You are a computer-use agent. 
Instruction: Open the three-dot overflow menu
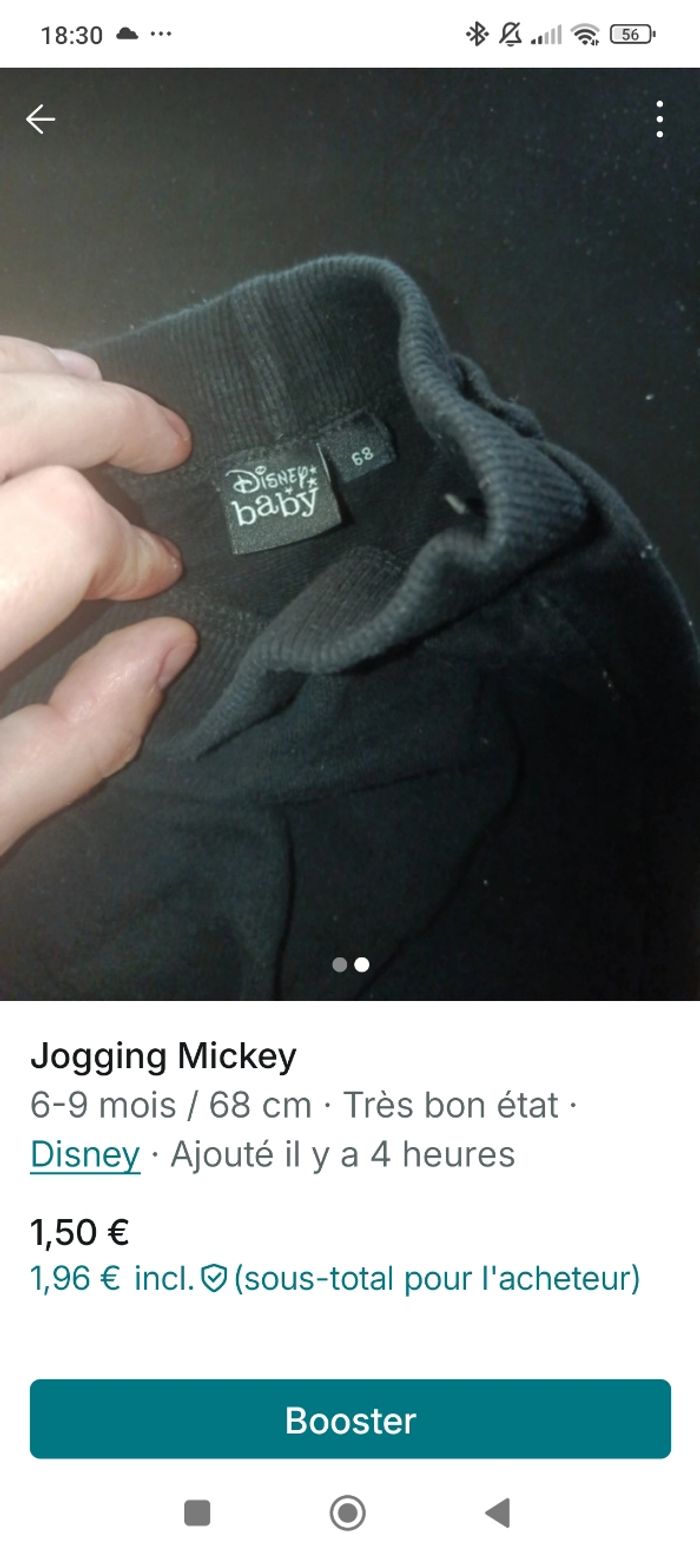[x=659, y=119]
